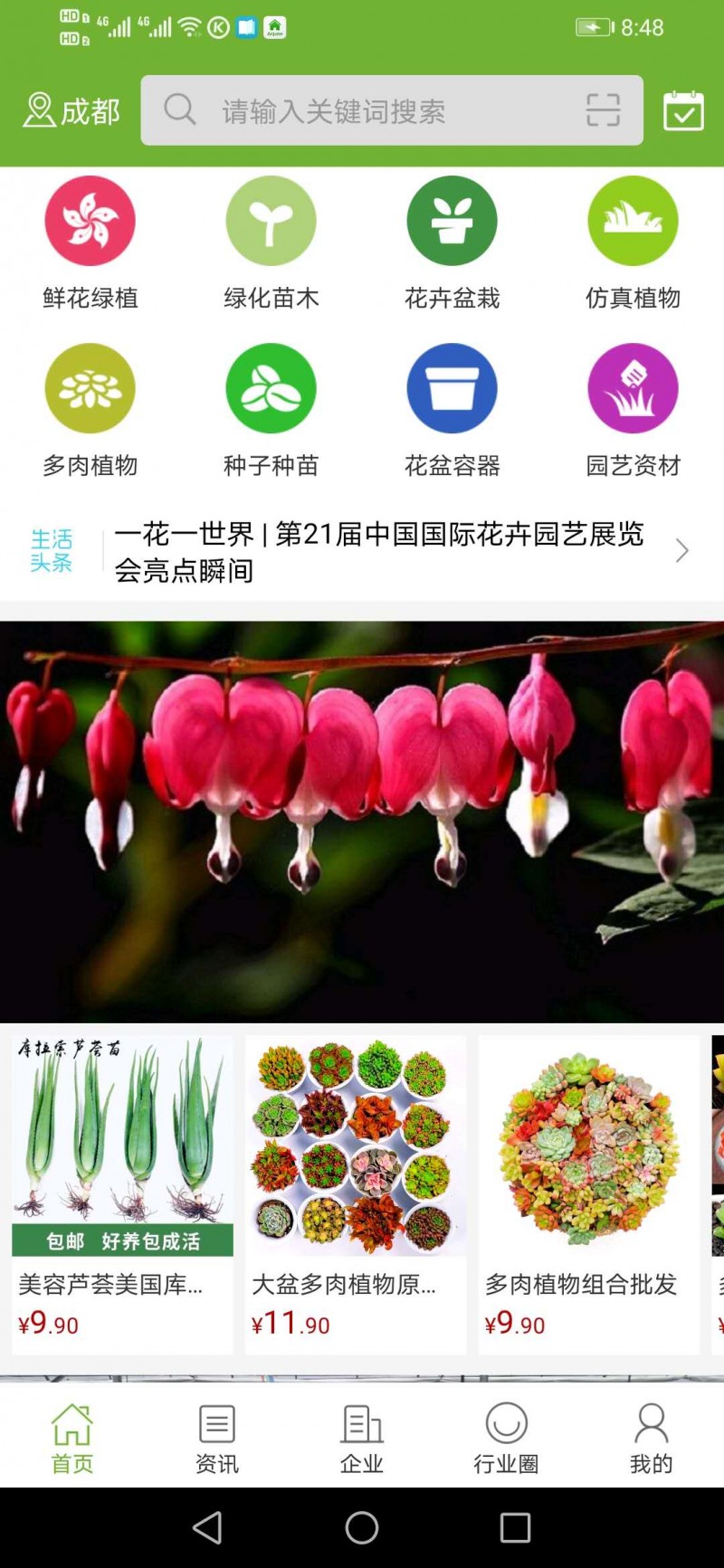This screenshot has height=1568, width=724.
Task: Go to 种子种苗 category
Action: pyautogui.click(x=271, y=409)
